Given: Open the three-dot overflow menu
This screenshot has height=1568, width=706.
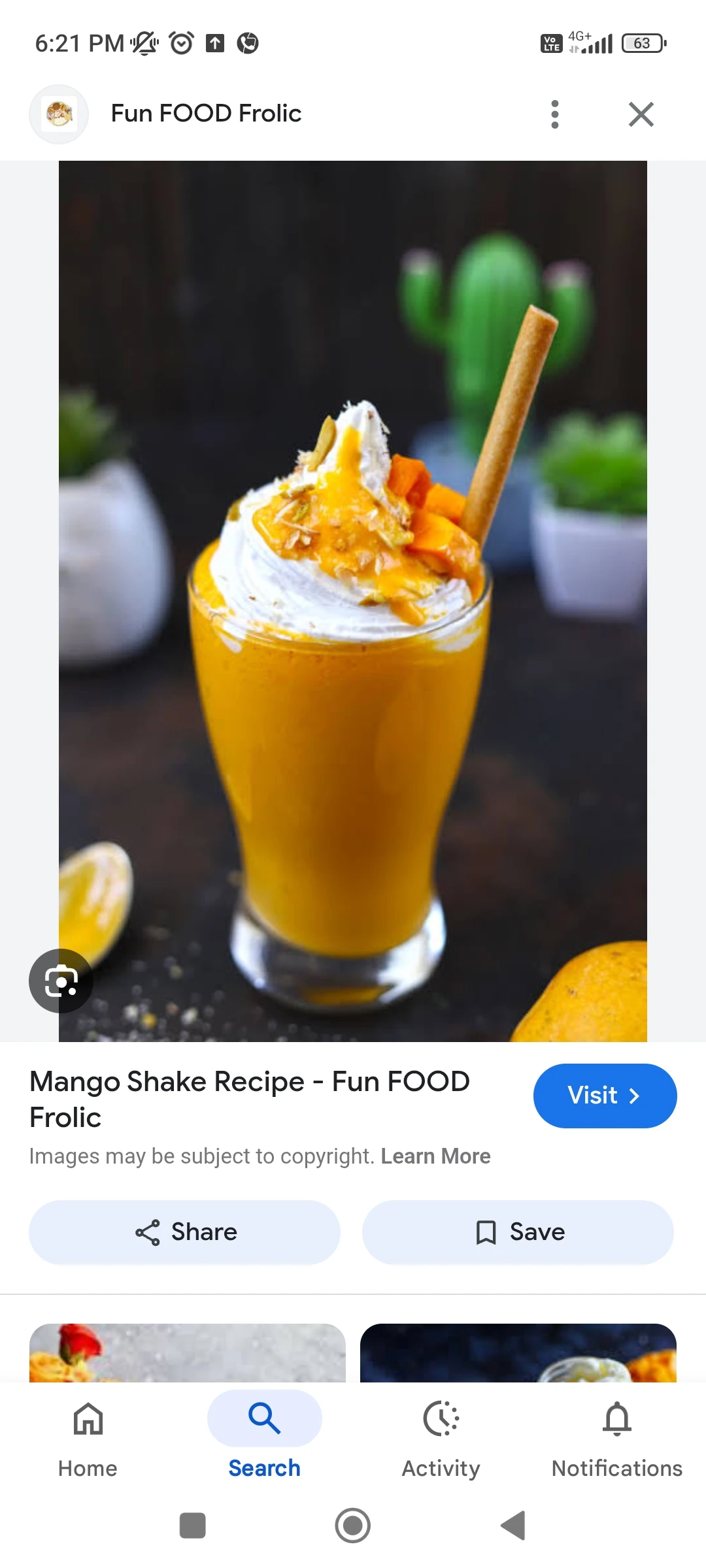Looking at the screenshot, I should [x=555, y=114].
